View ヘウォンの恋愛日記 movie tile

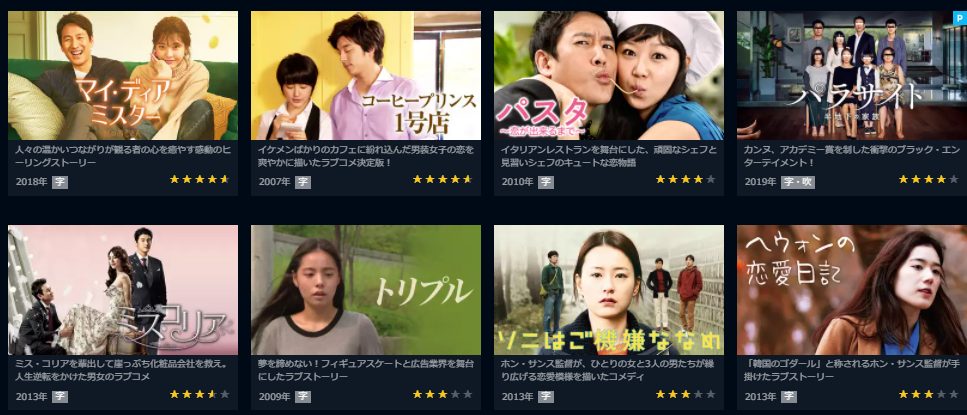[851, 290]
